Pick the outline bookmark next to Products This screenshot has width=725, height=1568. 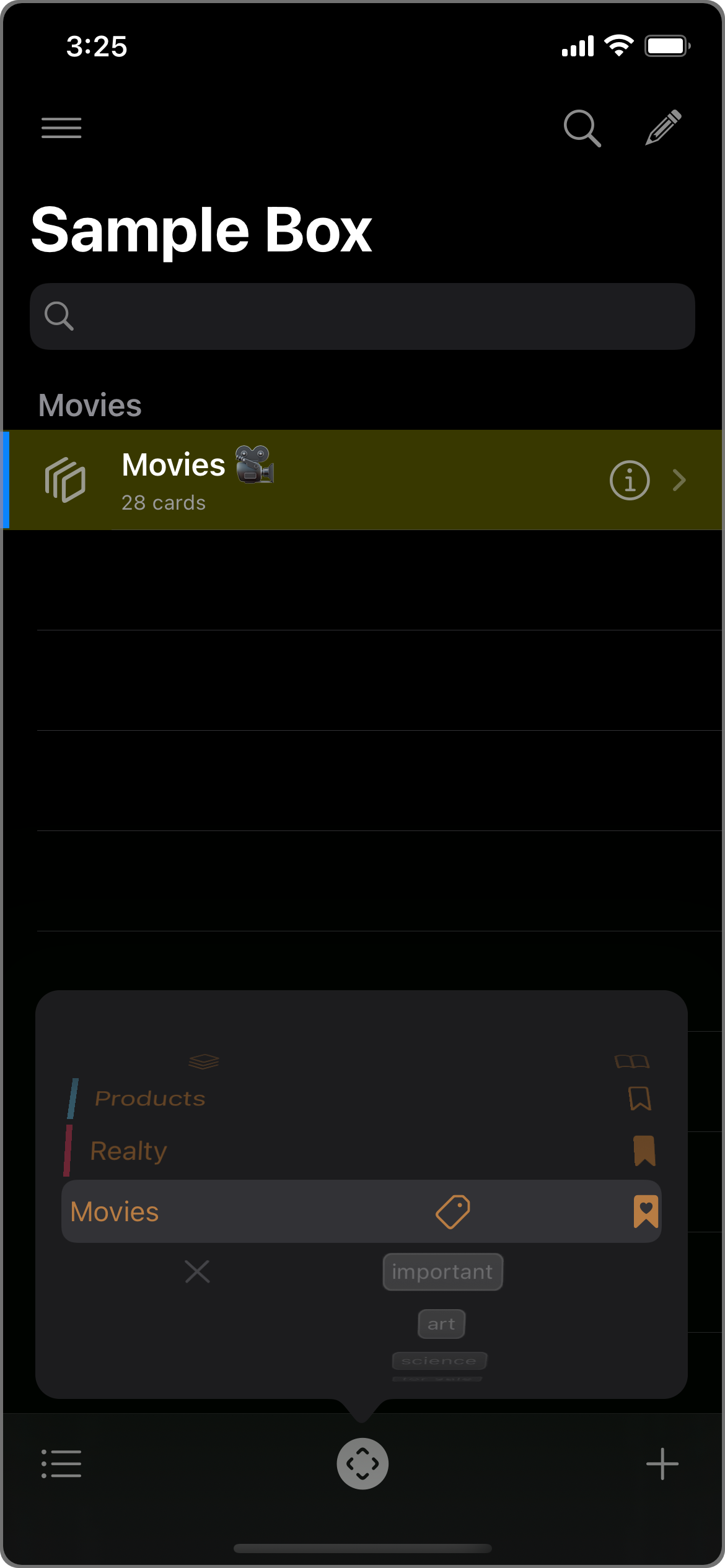[639, 1099]
